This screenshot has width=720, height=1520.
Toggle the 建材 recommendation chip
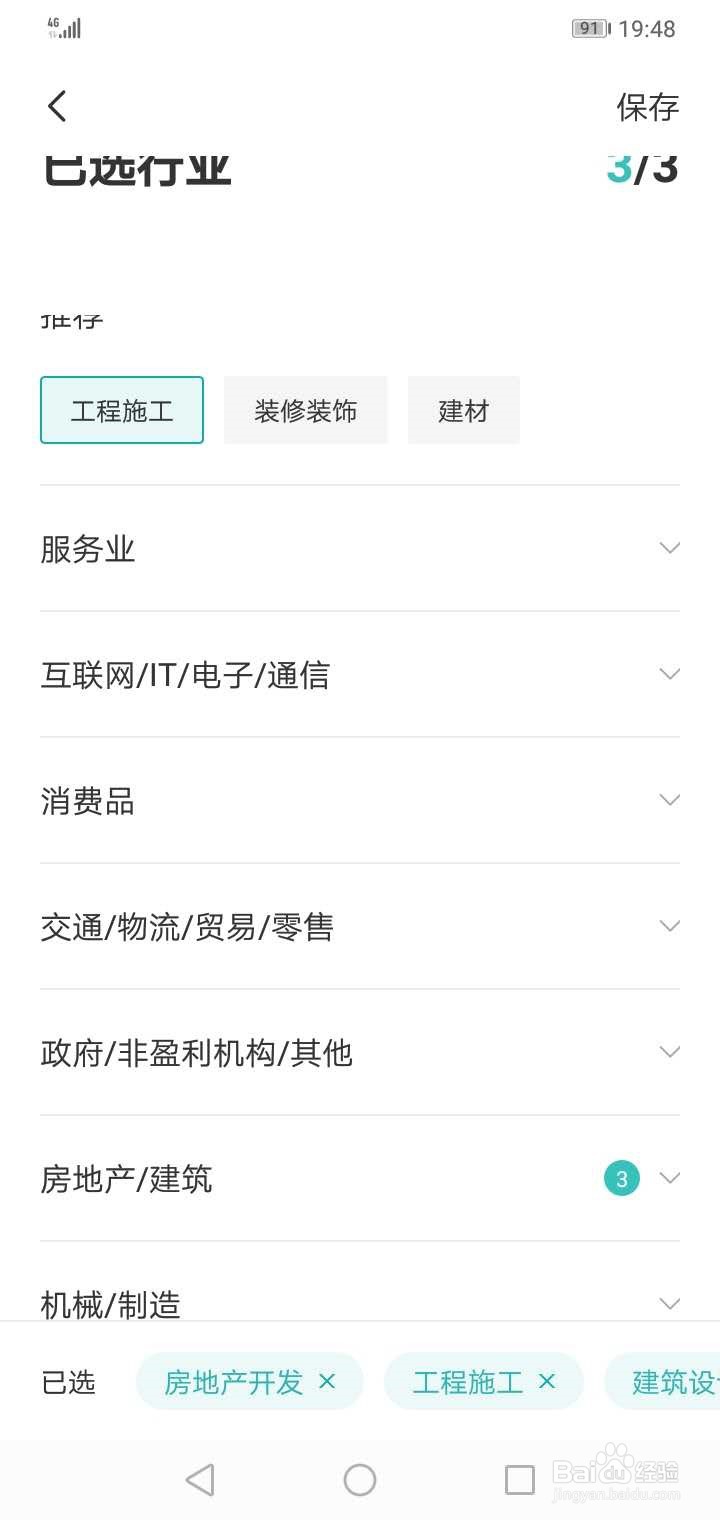463,409
